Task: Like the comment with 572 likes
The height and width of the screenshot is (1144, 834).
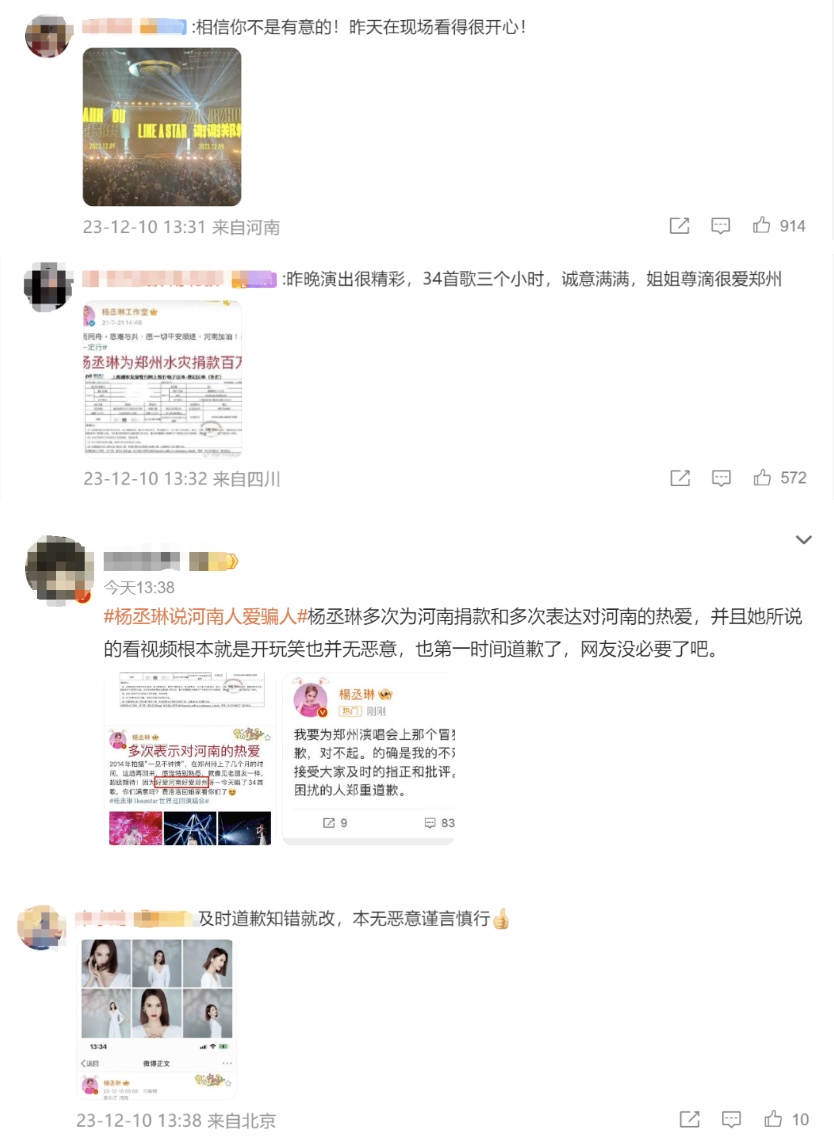Action: click(x=762, y=478)
